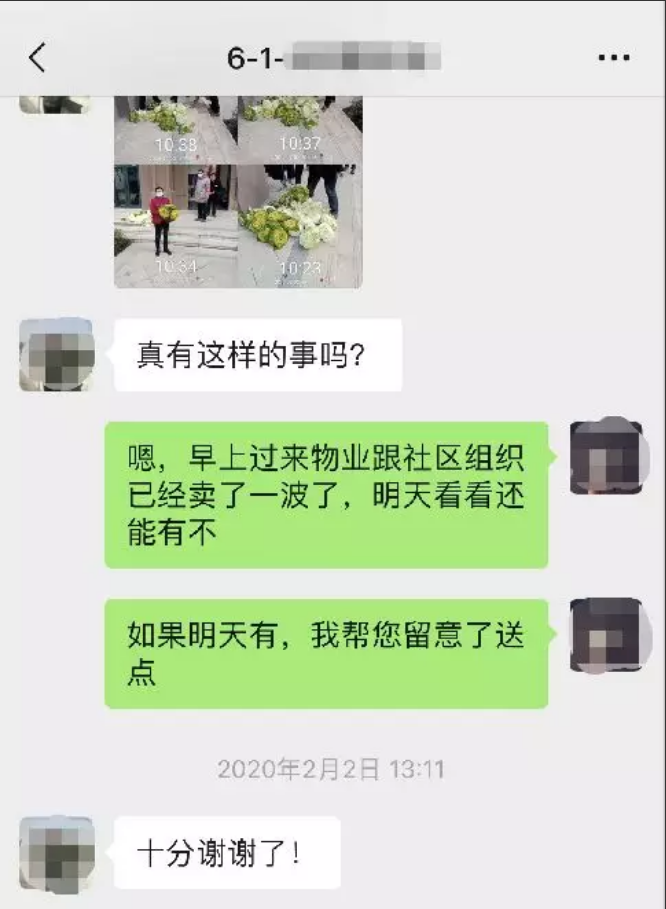Image resolution: width=666 pixels, height=909 pixels.
Task: Open avatar beside 如果明天有 message
Action: point(606,635)
